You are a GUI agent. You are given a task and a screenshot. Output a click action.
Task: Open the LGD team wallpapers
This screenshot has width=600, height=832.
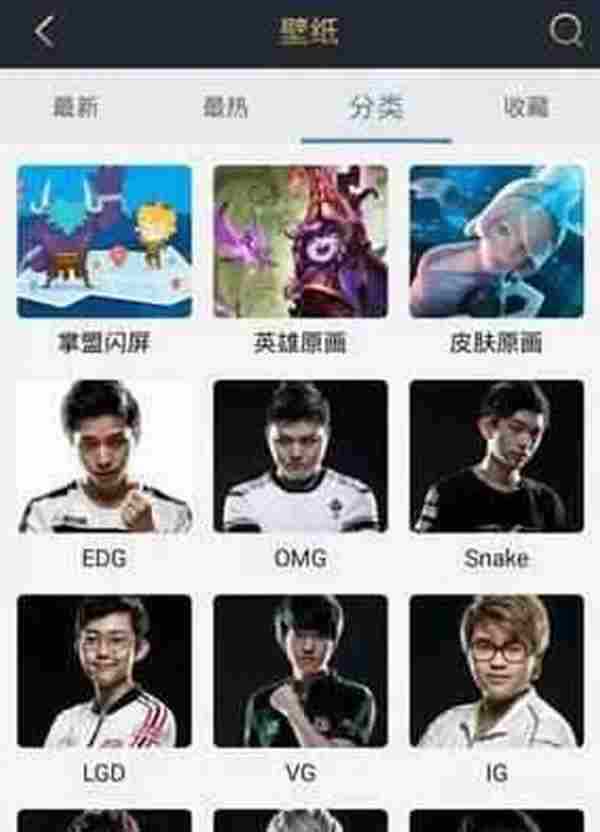[x=104, y=672]
